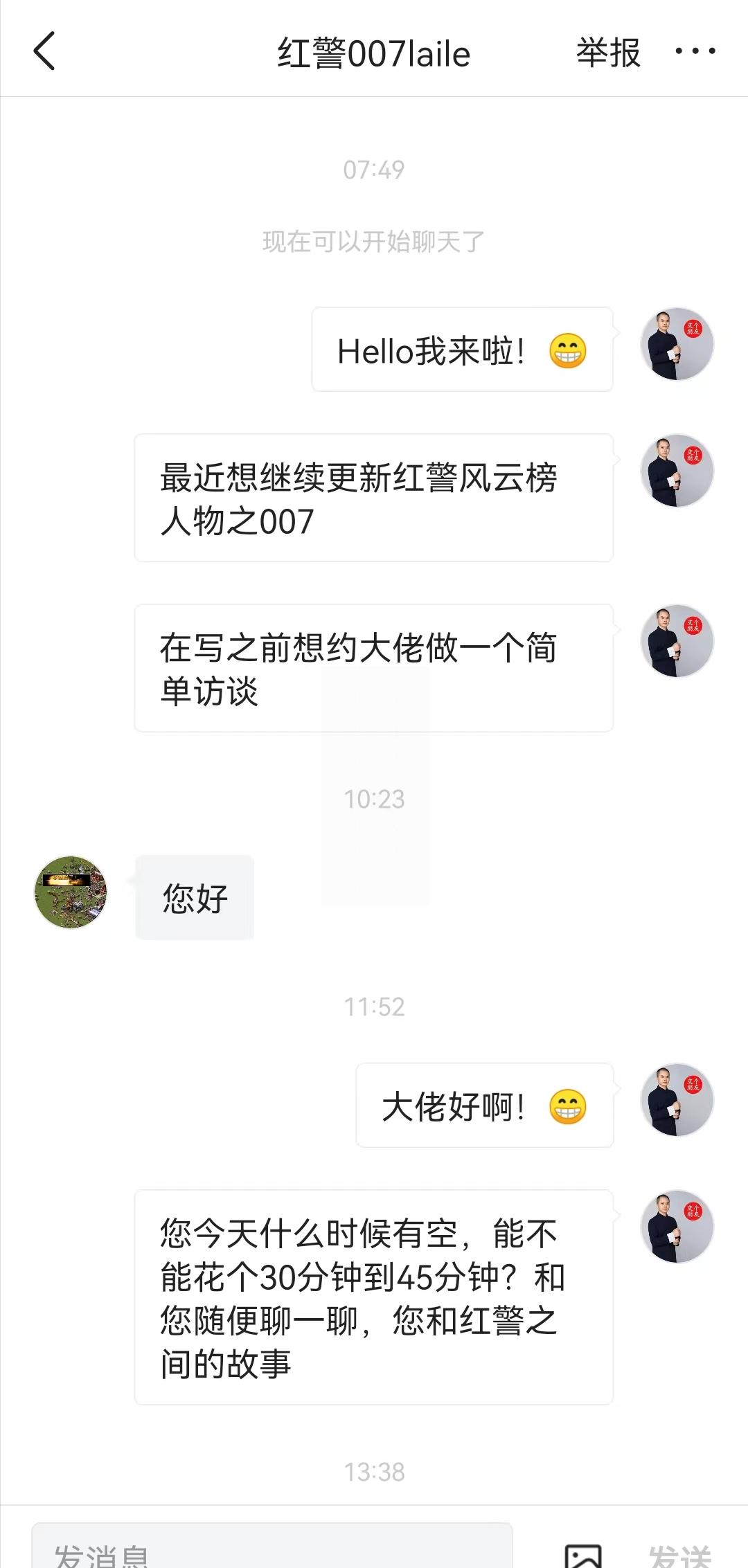Open the image picker icon
The height and width of the screenshot is (1568, 748).
[x=583, y=1555]
